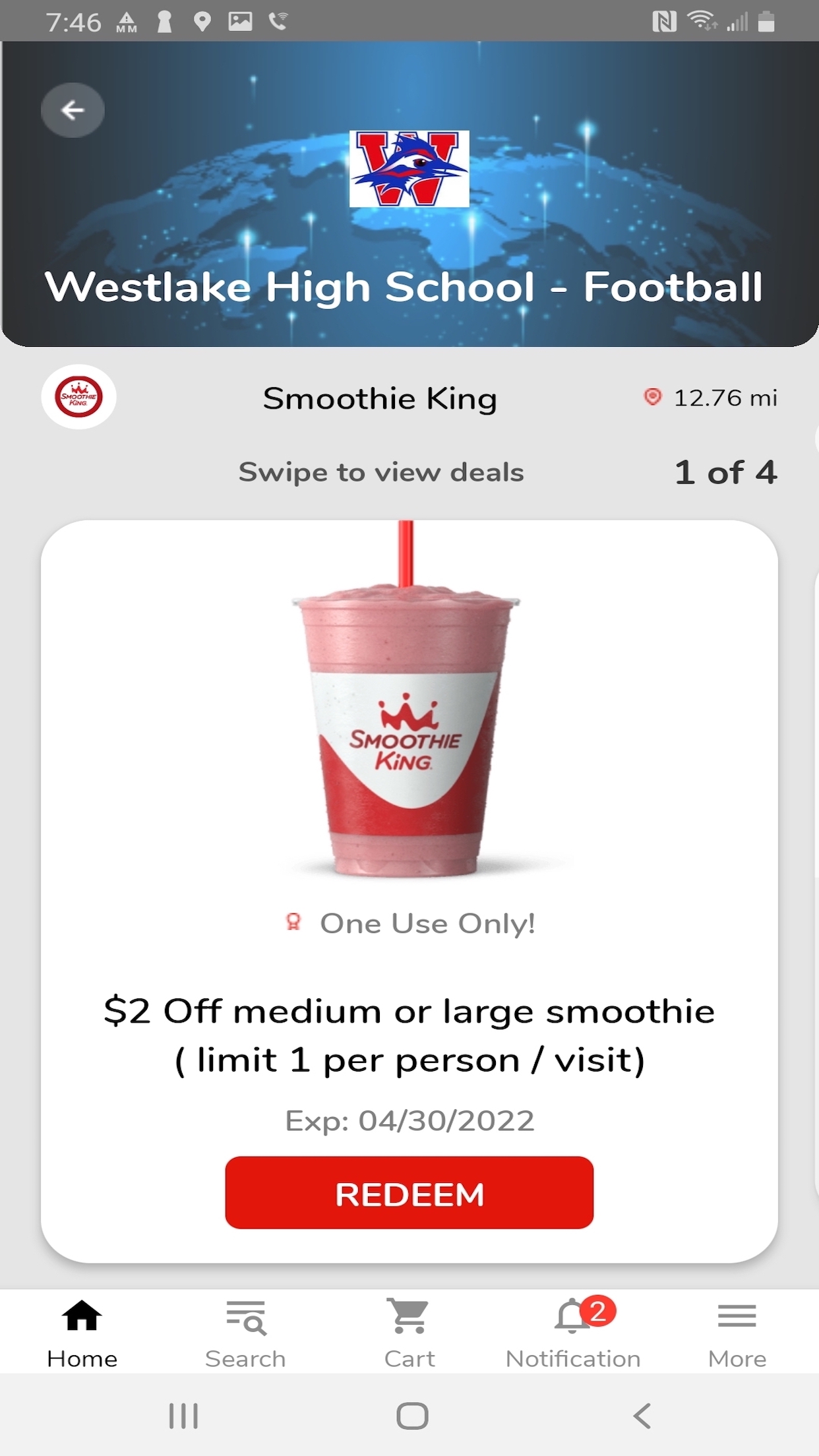
Task: Redeem the $2 off smoothie deal
Action: pos(409,1192)
